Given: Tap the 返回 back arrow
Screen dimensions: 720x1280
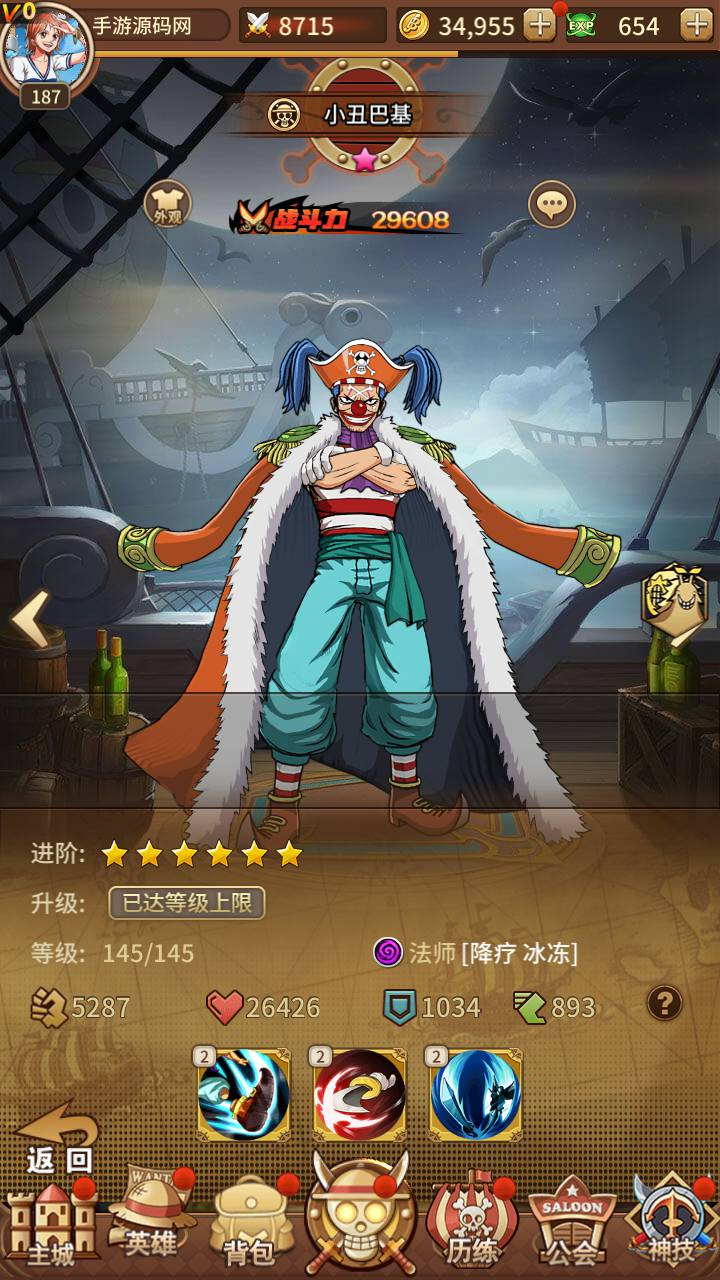Looking at the screenshot, I should 58,1138.
